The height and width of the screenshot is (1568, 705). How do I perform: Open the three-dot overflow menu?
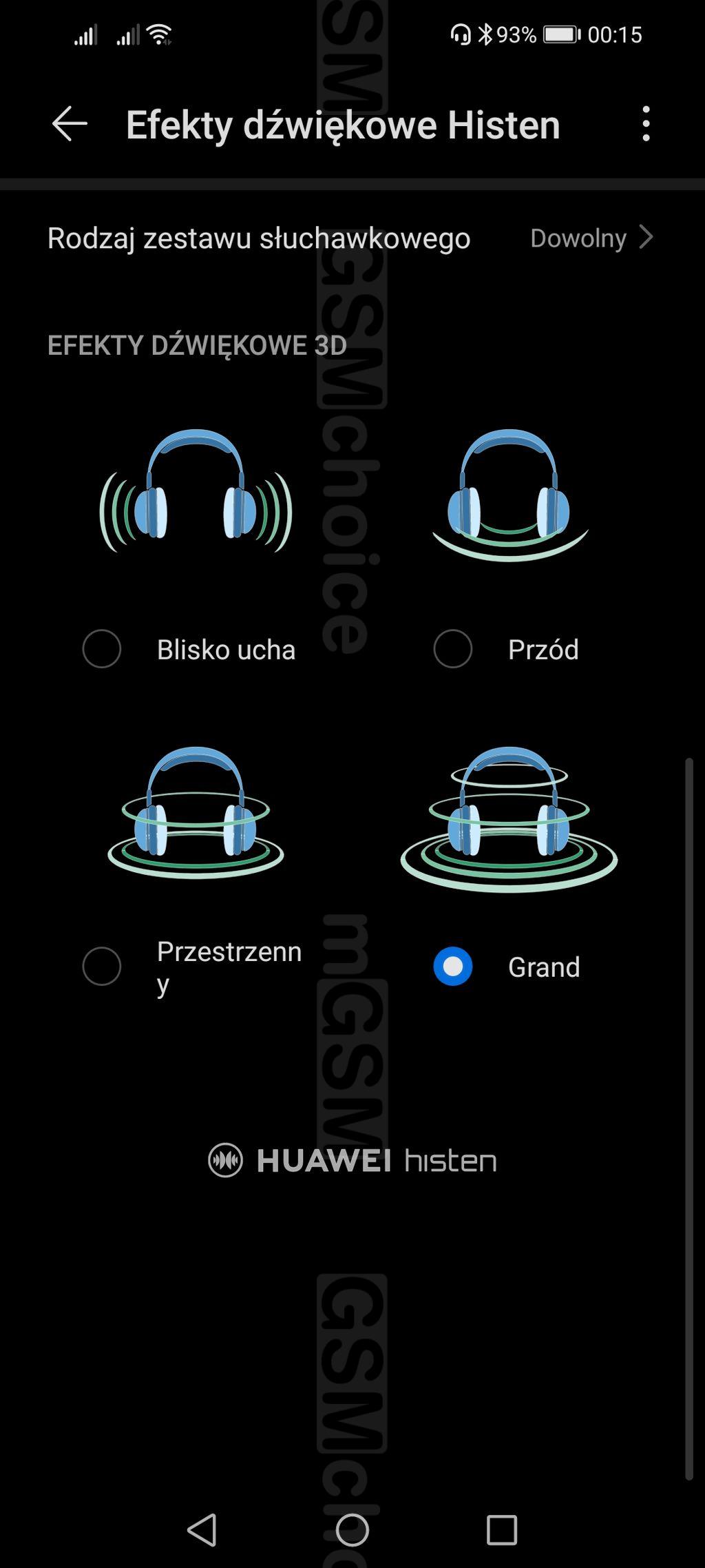(645, 124)
